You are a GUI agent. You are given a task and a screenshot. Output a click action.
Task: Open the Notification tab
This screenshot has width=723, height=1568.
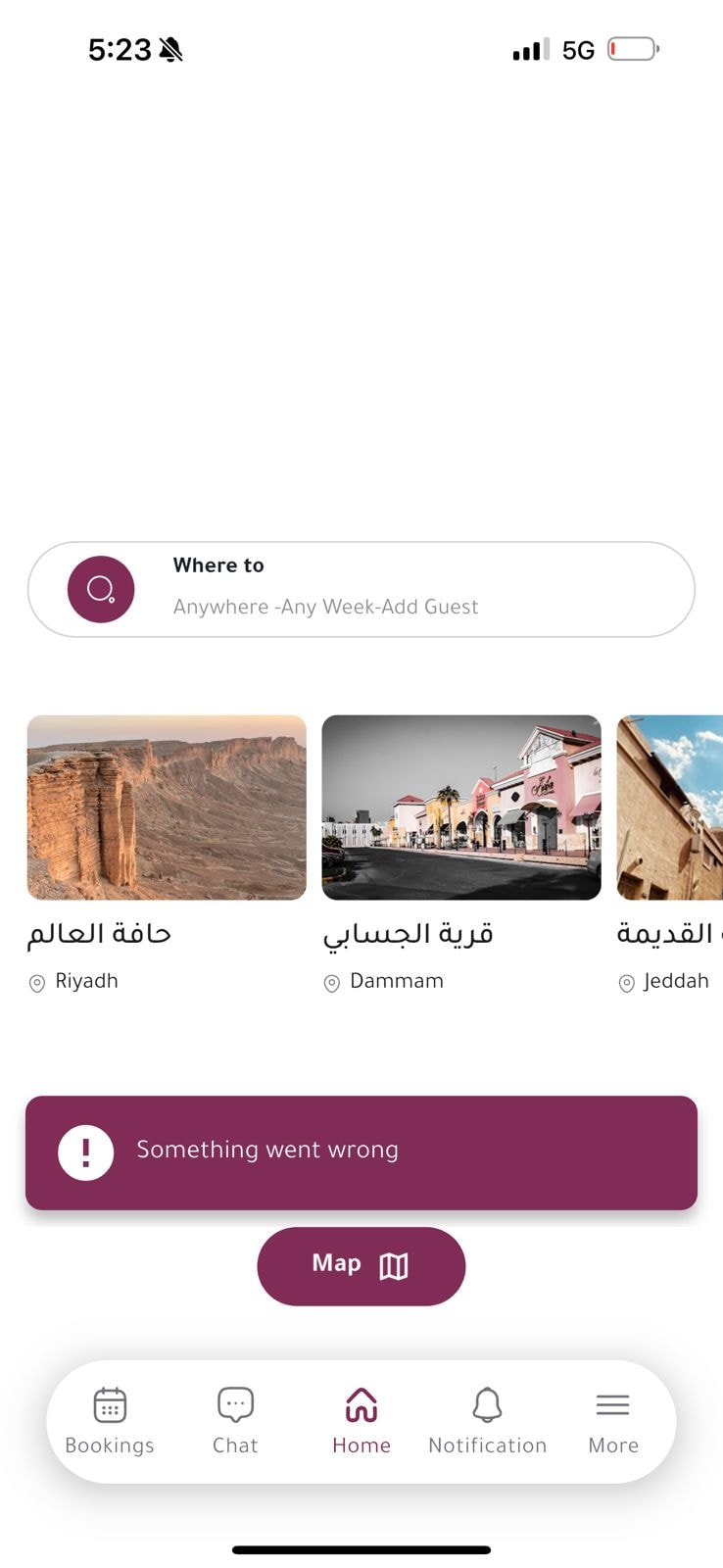(x=487, y=1421)
